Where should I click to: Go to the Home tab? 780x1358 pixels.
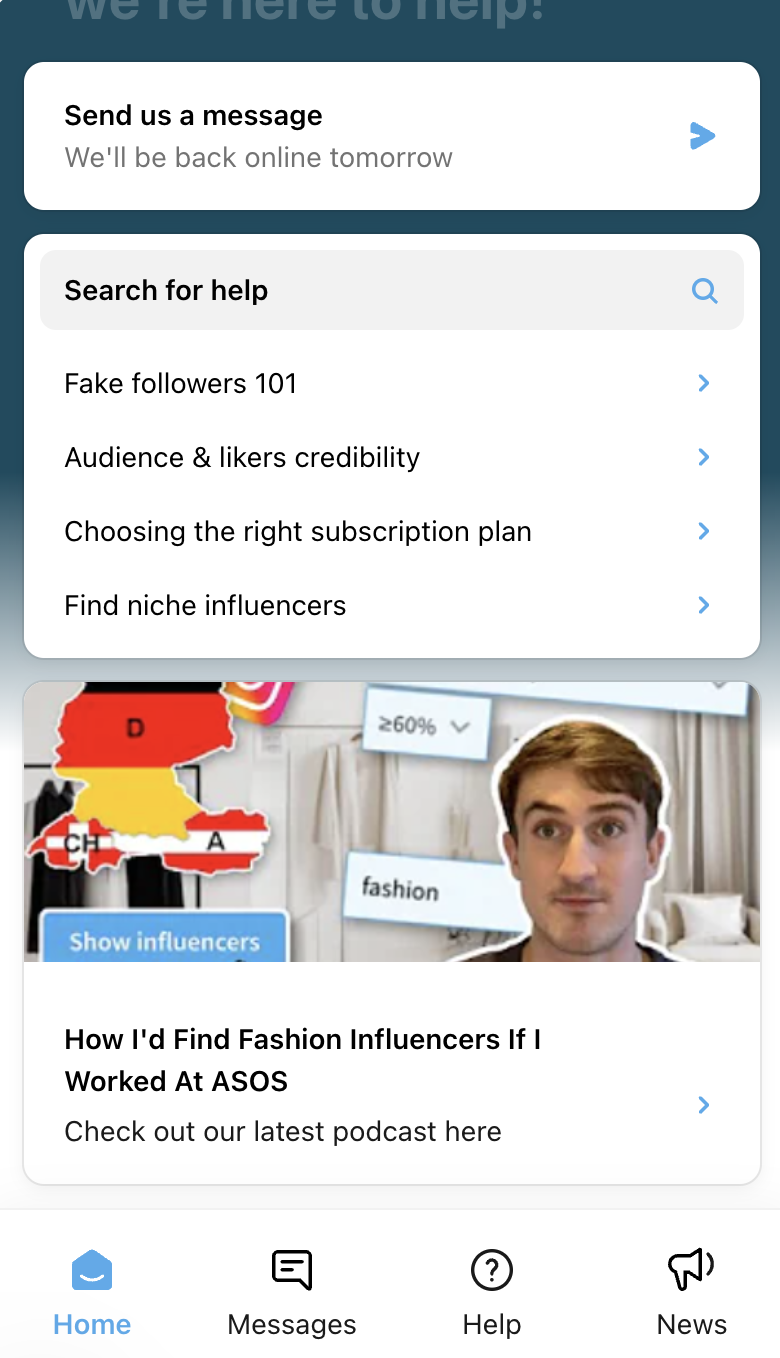(x=92, y=1292)
